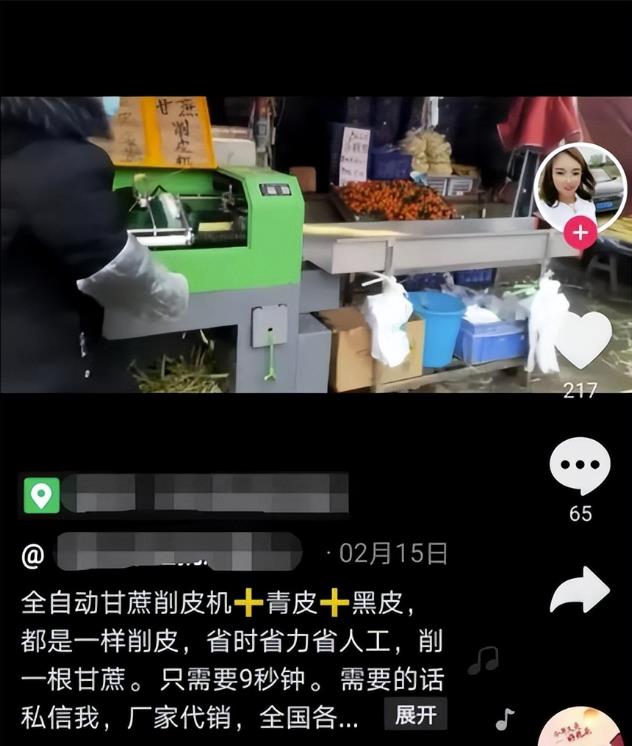Share this video using the arrow icon
Screen dimensions: 632x746
[x=580, y=592]
